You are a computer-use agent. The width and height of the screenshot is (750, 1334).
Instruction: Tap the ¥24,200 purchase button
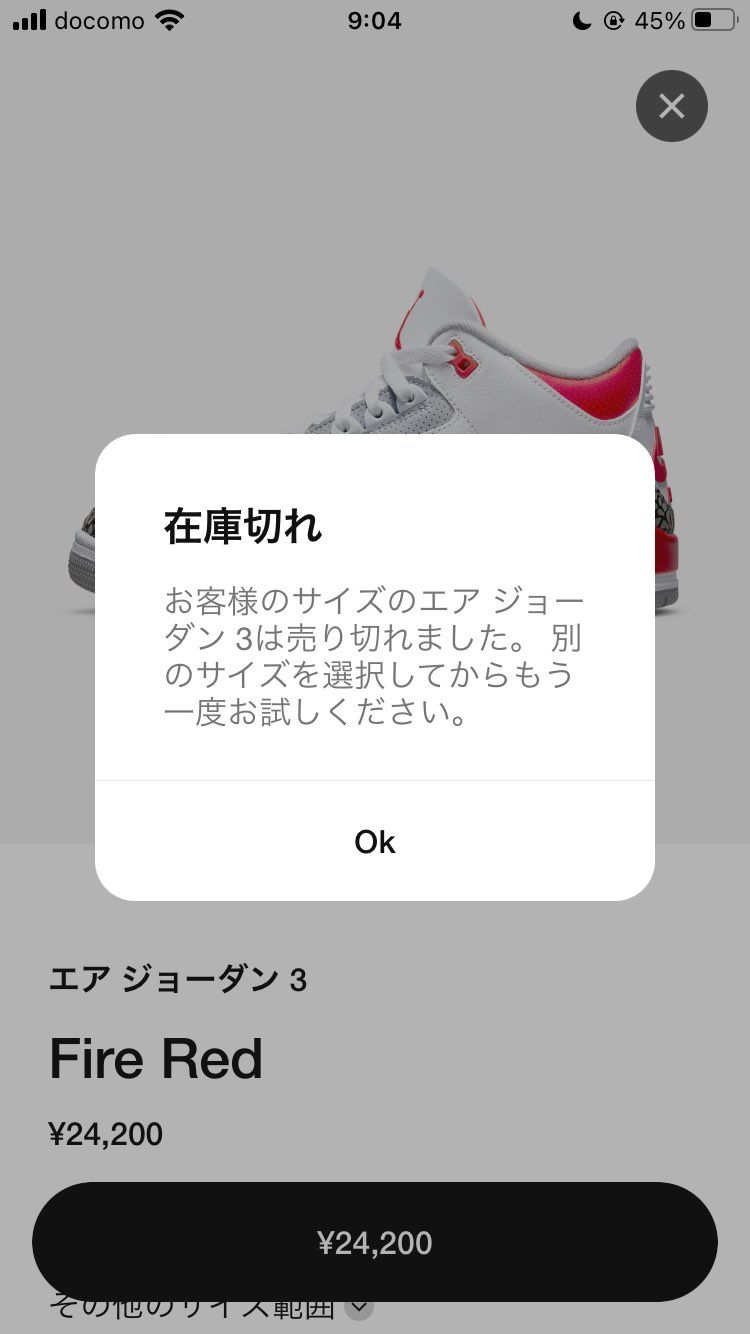tap(375, 1242)
